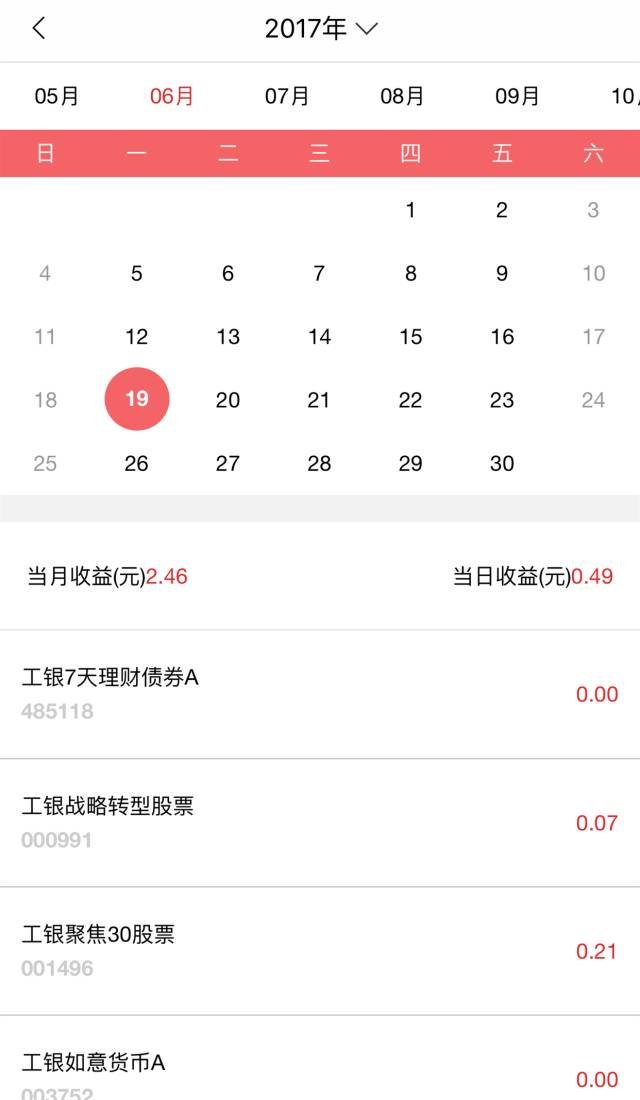Switch to the 09月 month tab

517,96
